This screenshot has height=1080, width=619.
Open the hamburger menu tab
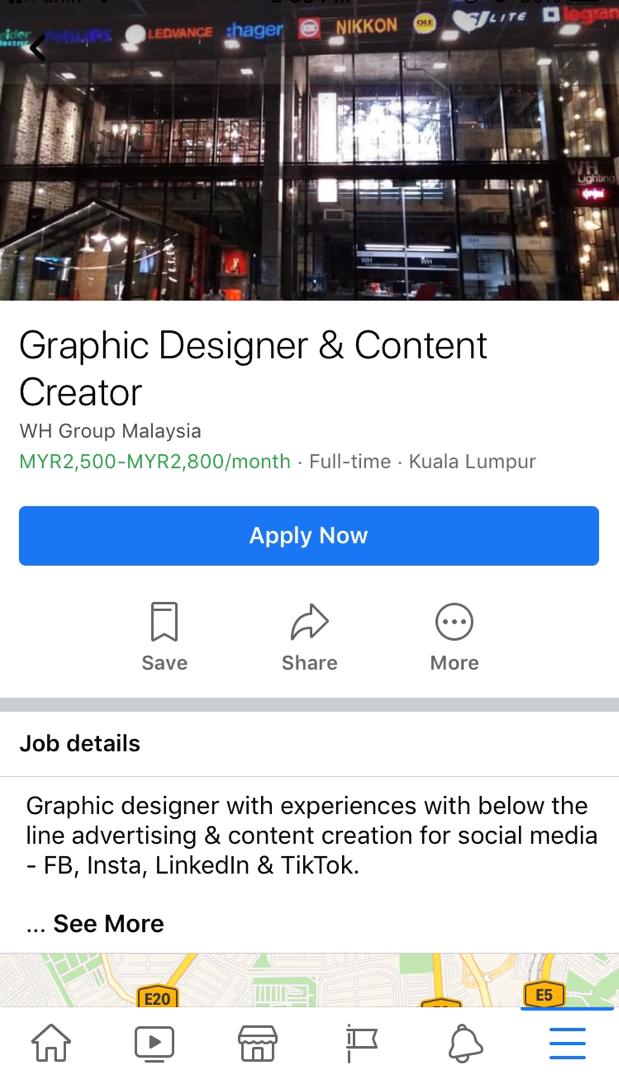(567, 1043)
